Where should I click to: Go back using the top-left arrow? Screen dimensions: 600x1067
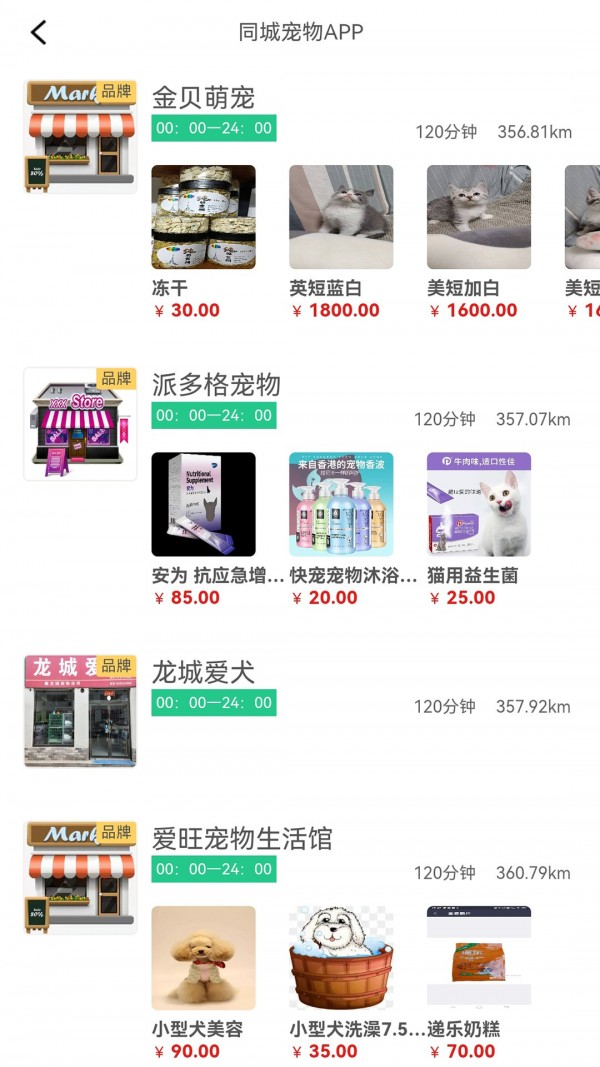(x=38, y=32)
